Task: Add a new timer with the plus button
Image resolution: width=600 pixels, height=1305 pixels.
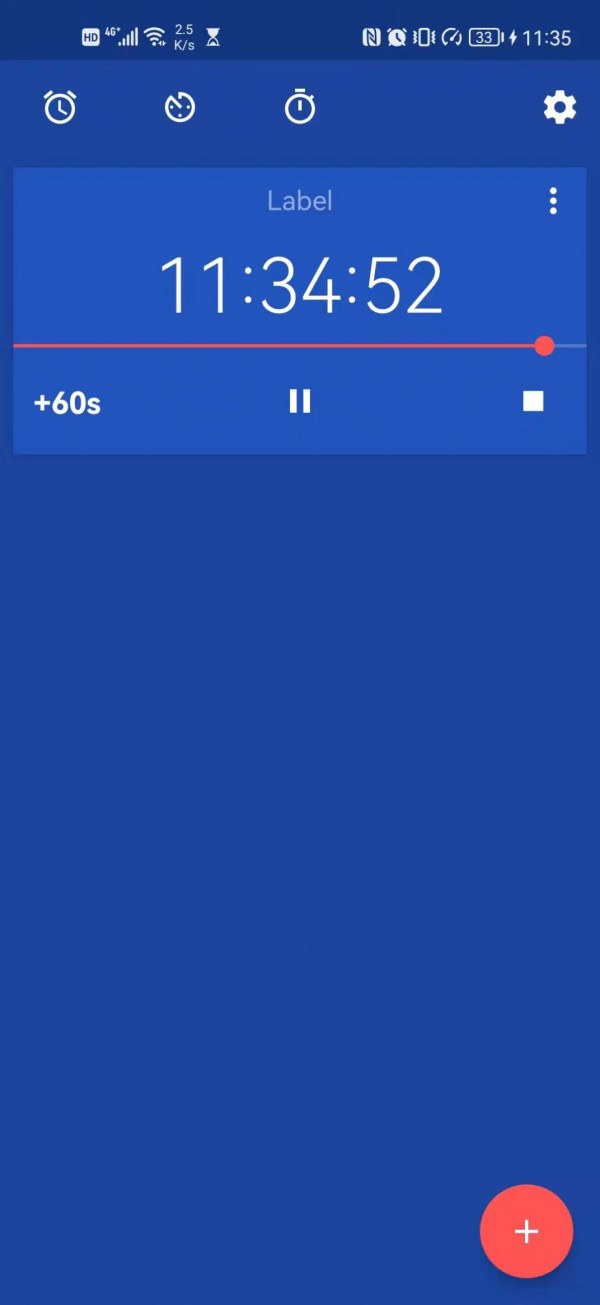Action: (526, 1231)
